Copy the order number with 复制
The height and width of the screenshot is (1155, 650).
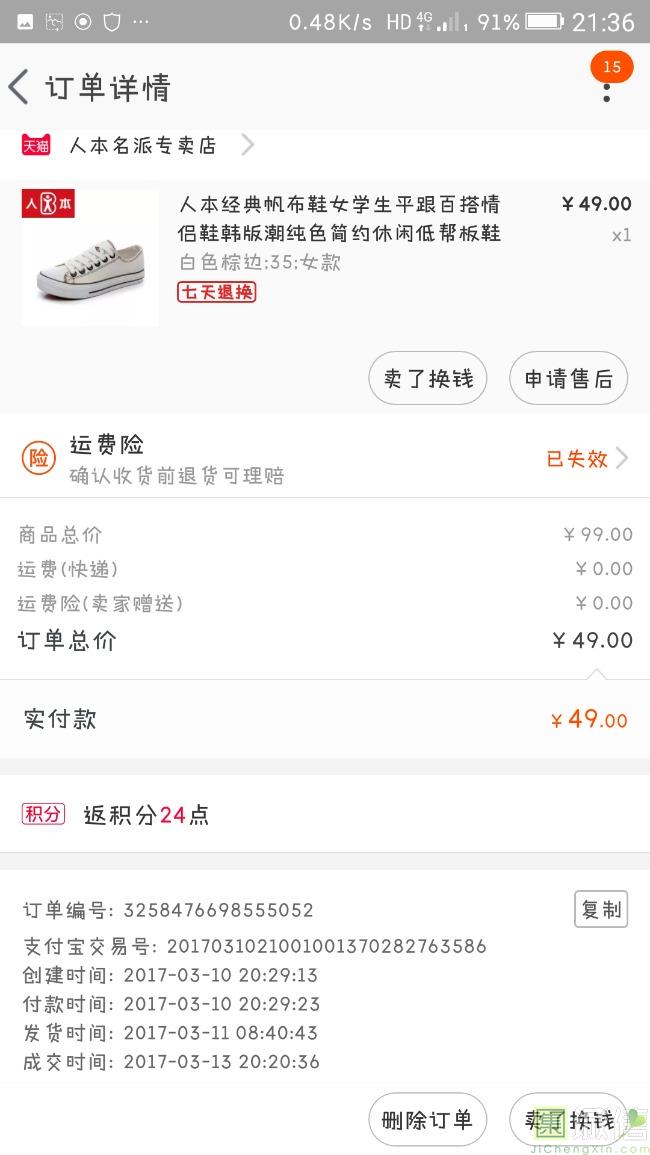coord(601,910)
